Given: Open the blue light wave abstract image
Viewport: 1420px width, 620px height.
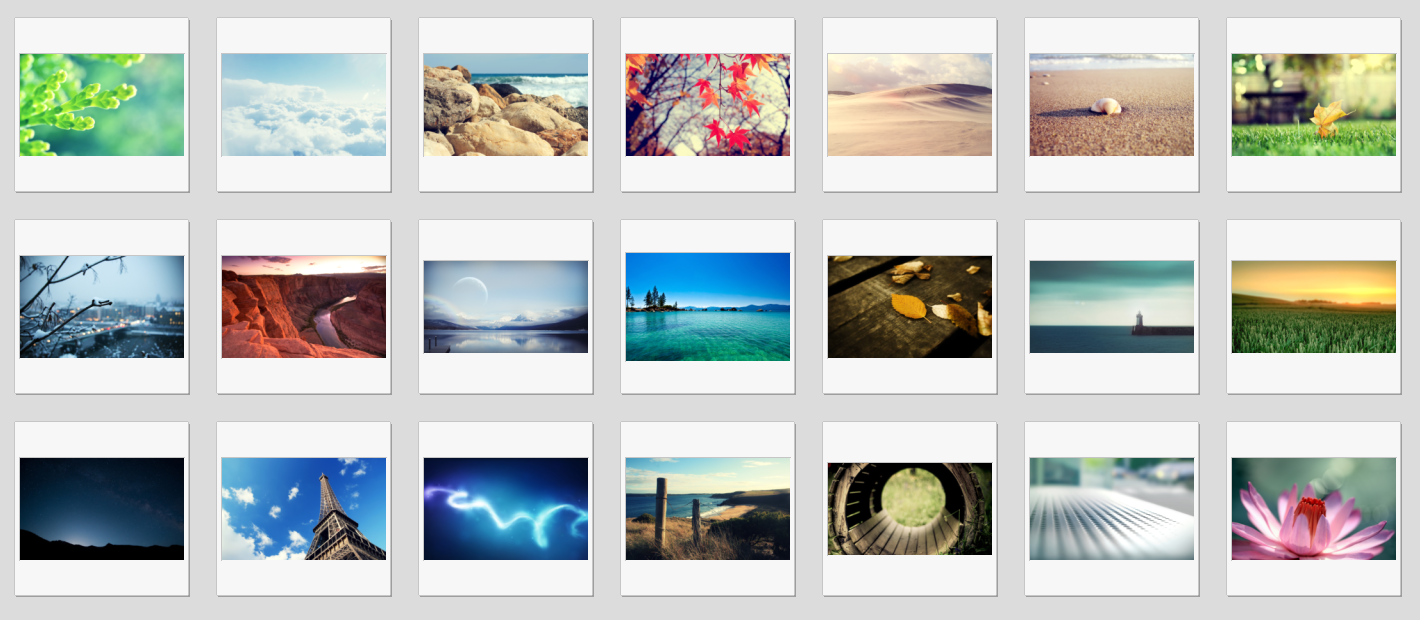Looking at the screenshot, I should point(506,509).
